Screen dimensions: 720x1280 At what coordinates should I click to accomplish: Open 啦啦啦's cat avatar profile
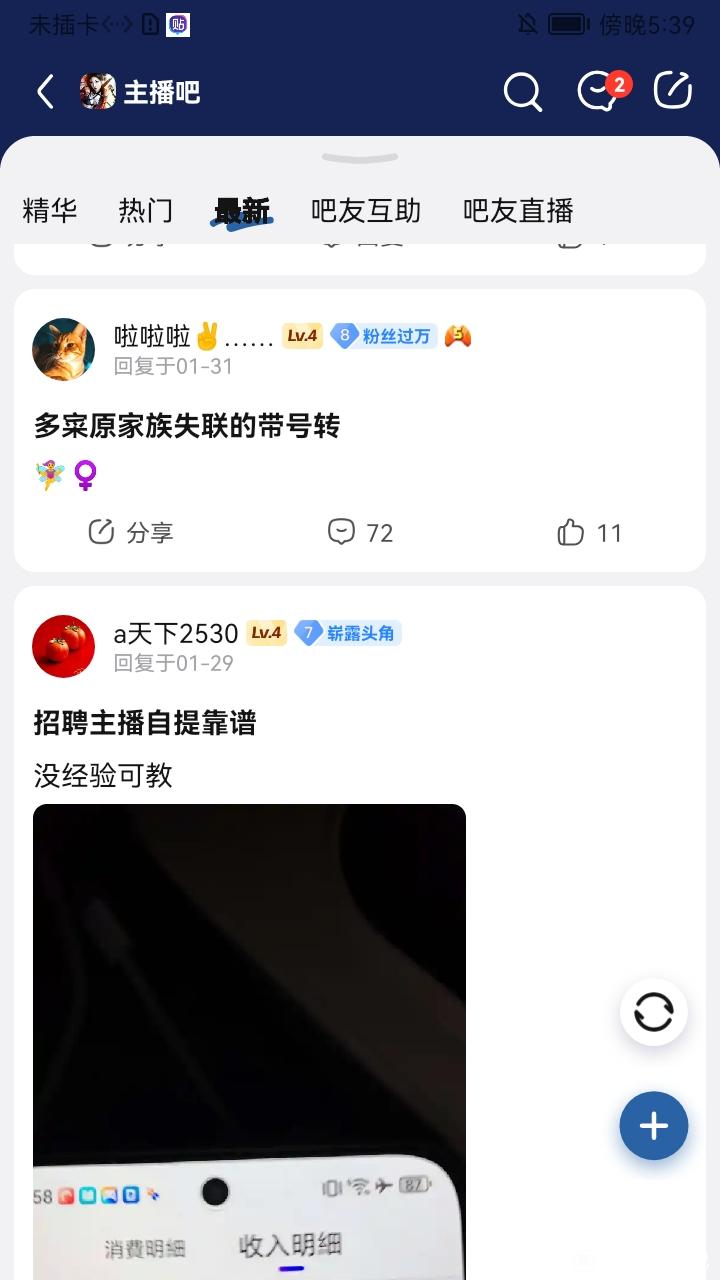(x=64, y=350)
